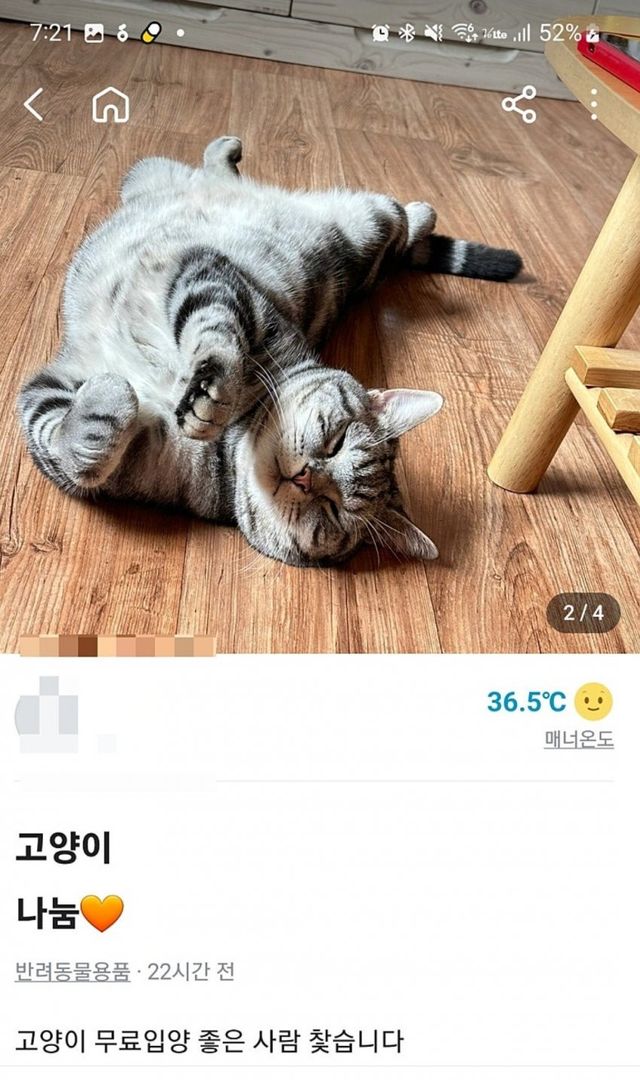Open the three-dot overflow menu

[593, 104]
